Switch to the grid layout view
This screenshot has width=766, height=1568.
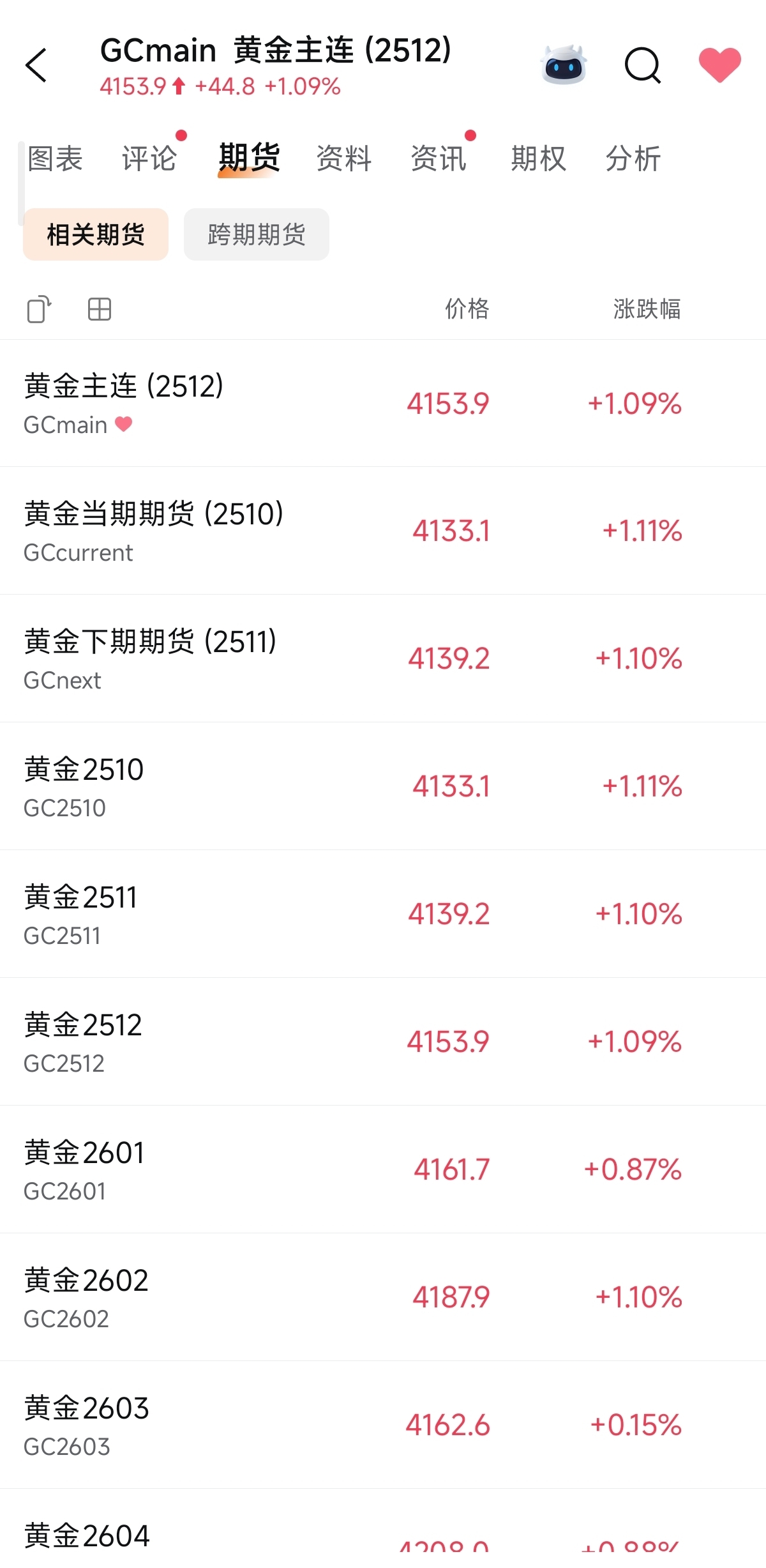tap(100, 310)
